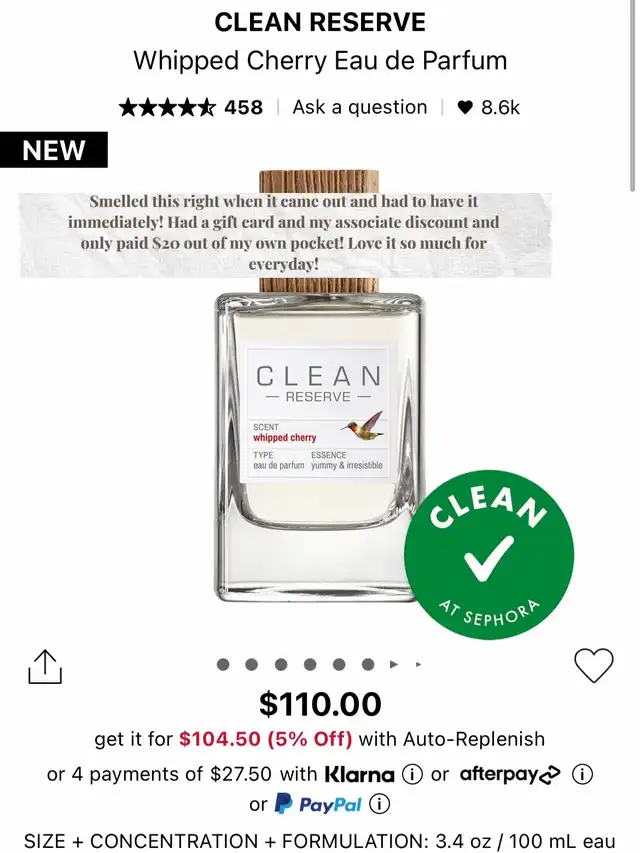View Afterpay info details
The width and height of the screenshot is (640, 853).
coord(583,774)
